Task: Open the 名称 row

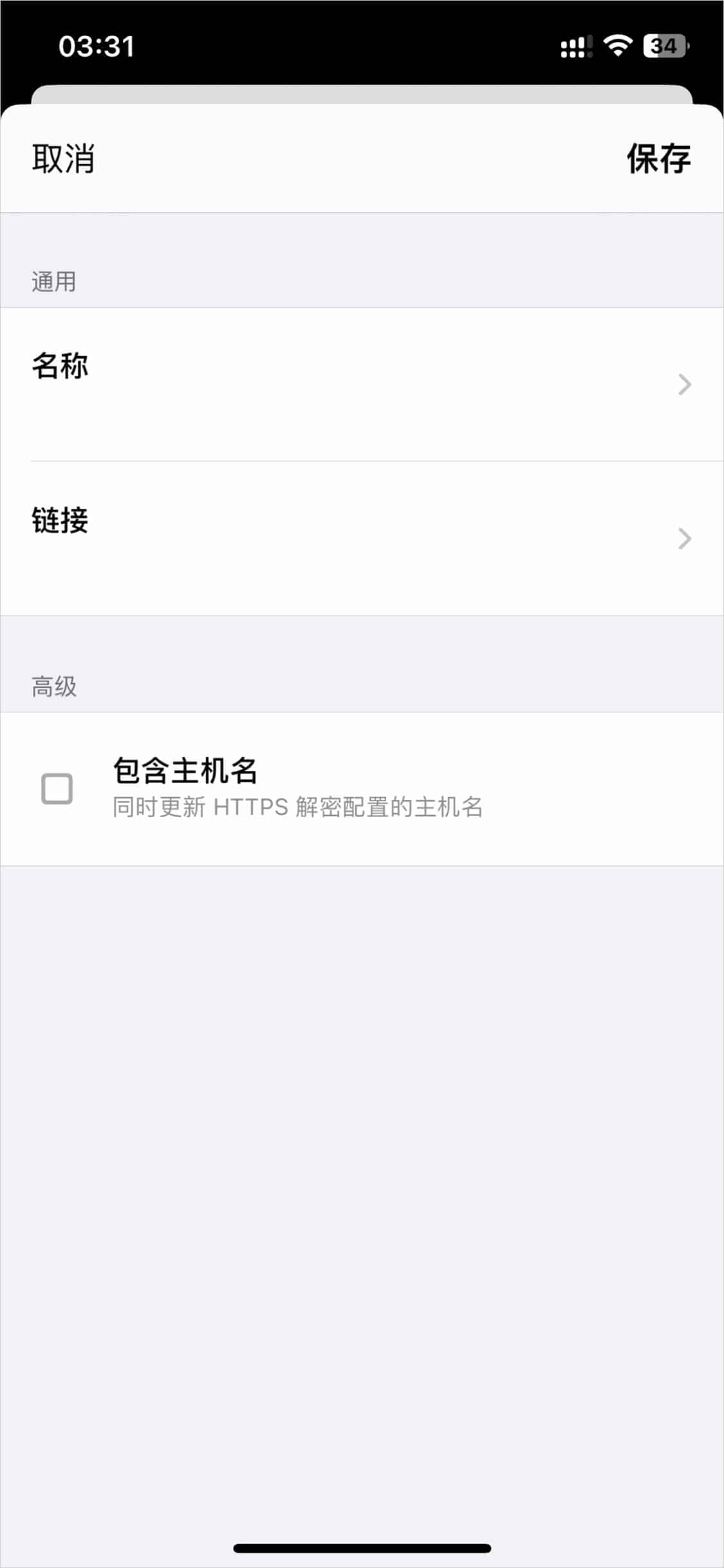Action: tap(362, 384)
